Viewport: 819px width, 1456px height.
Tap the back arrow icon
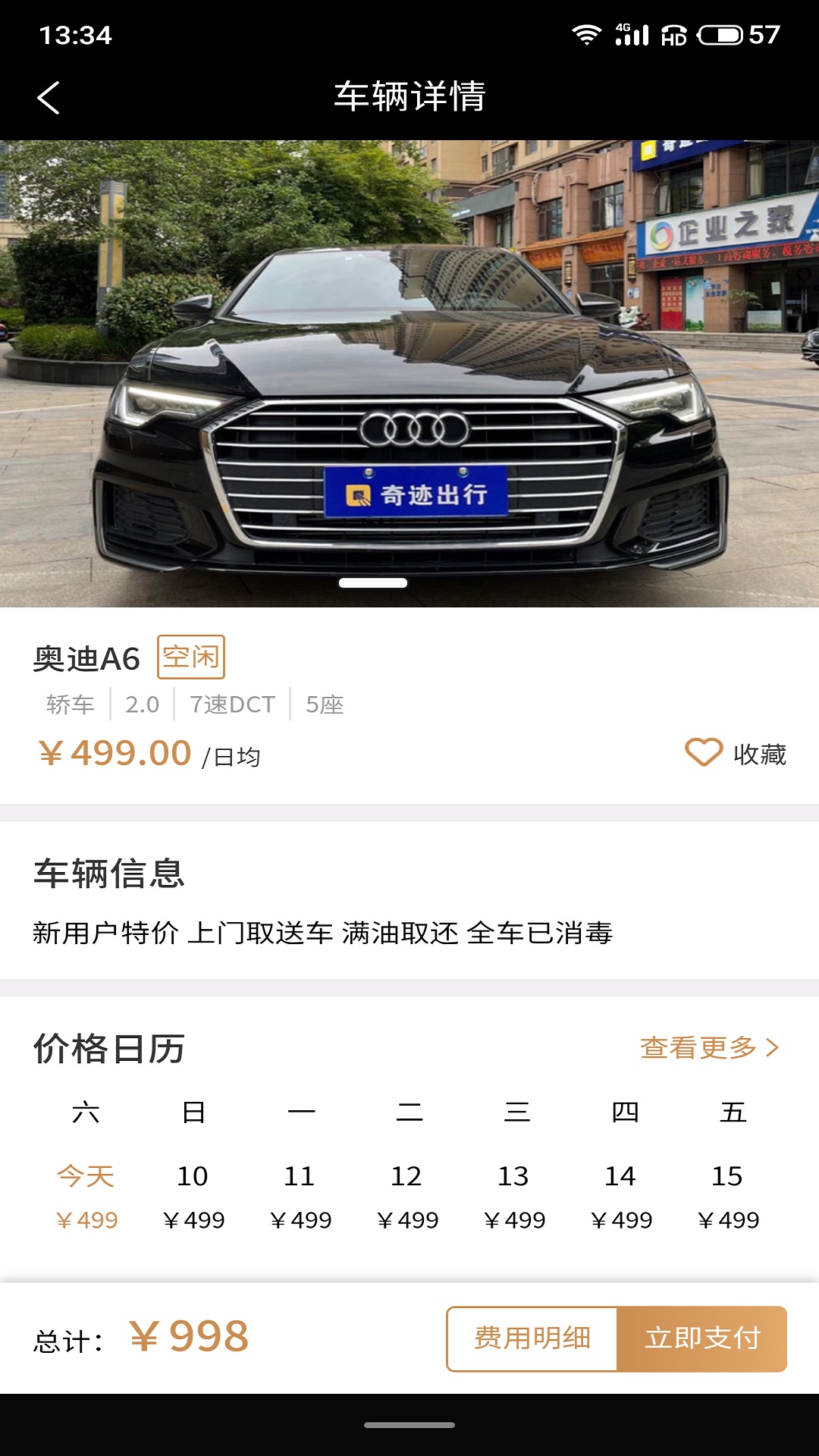tap(48, 97)
